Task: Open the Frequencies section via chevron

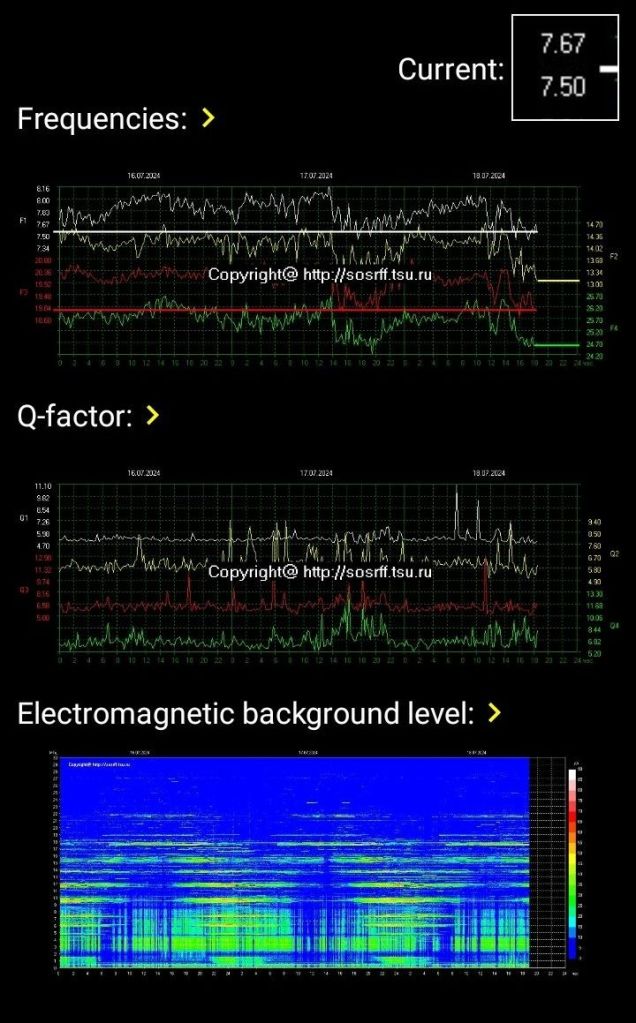Action: (208, 118)
